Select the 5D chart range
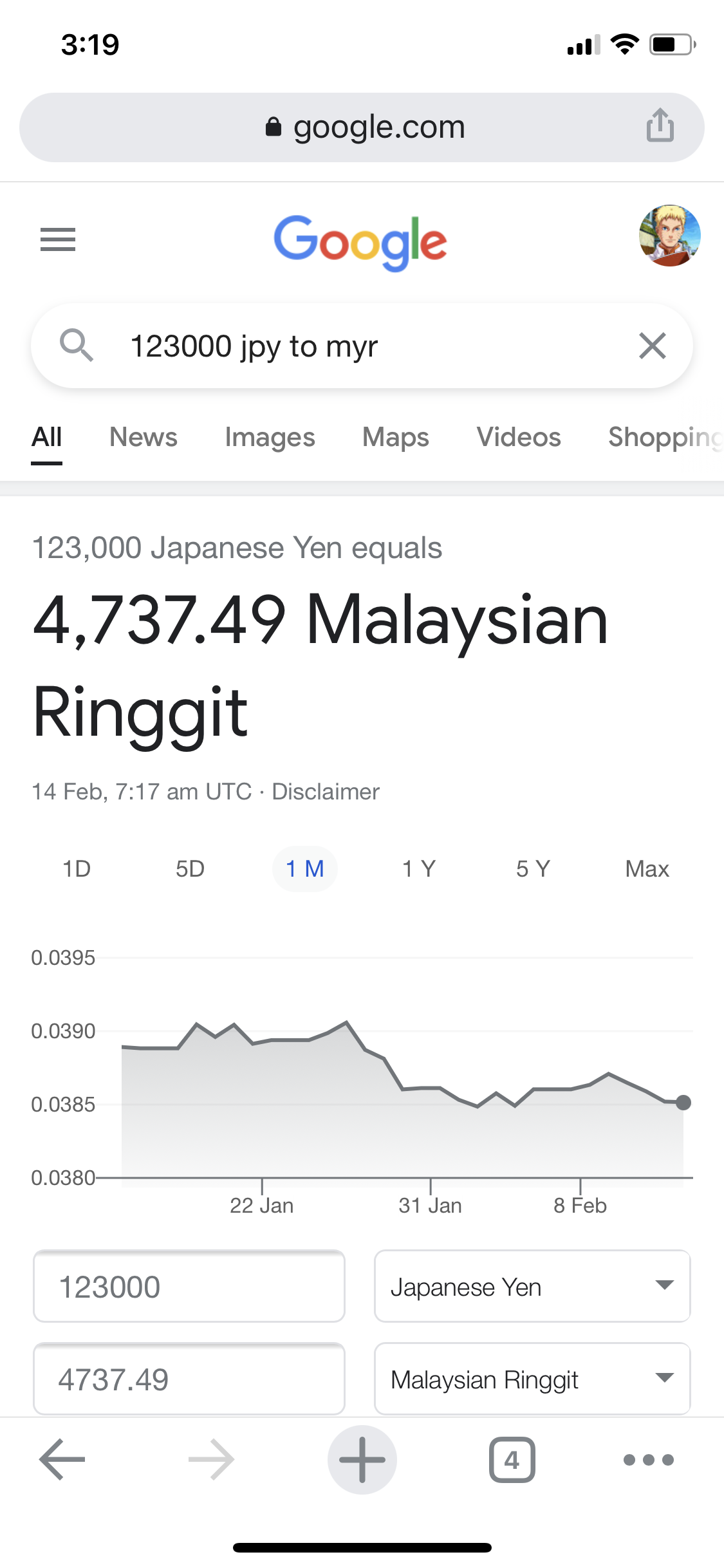This screenshot has width=724, height=1568. point(190,869)
